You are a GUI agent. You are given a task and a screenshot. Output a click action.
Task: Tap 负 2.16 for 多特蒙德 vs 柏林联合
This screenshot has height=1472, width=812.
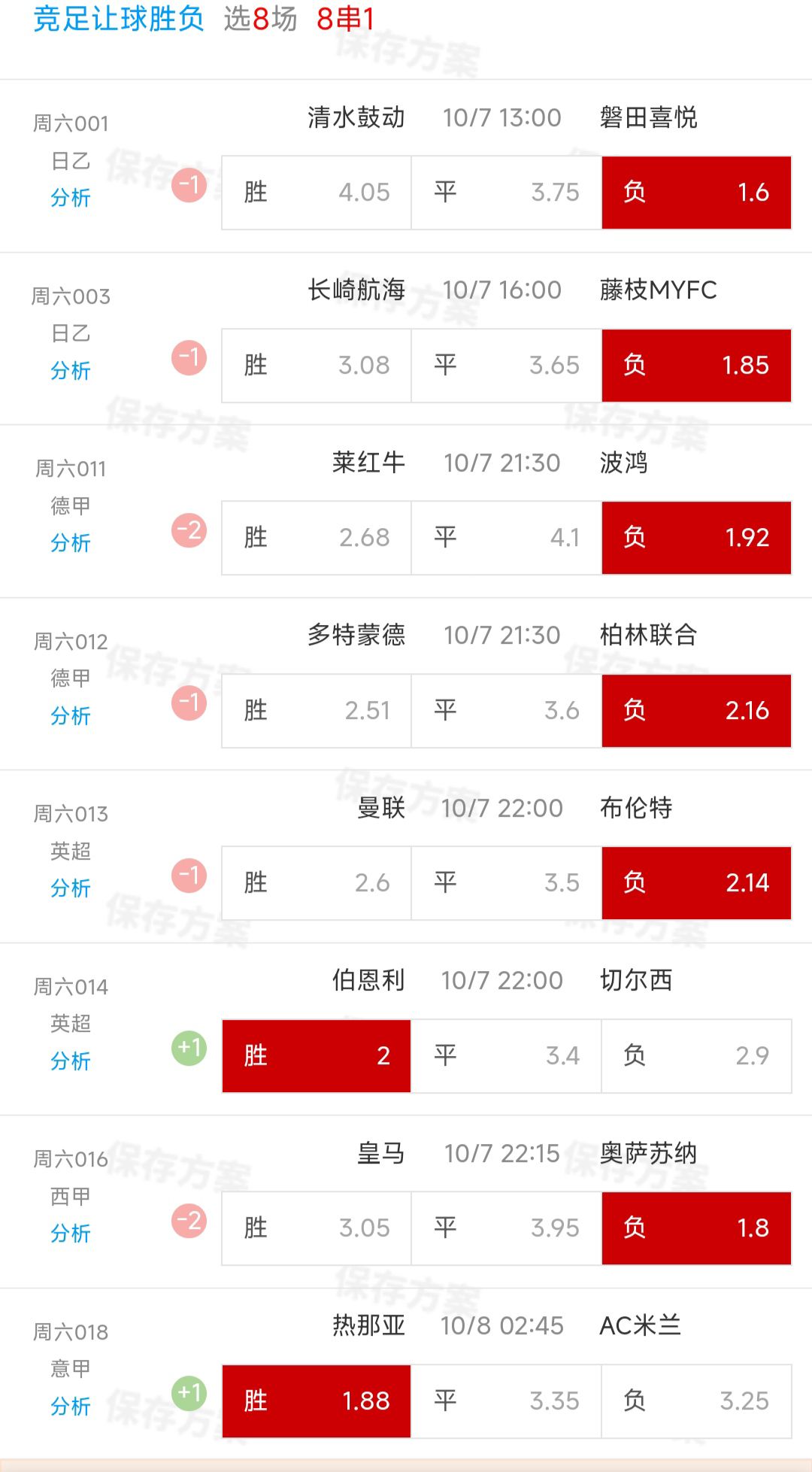[x=696, y=711]
